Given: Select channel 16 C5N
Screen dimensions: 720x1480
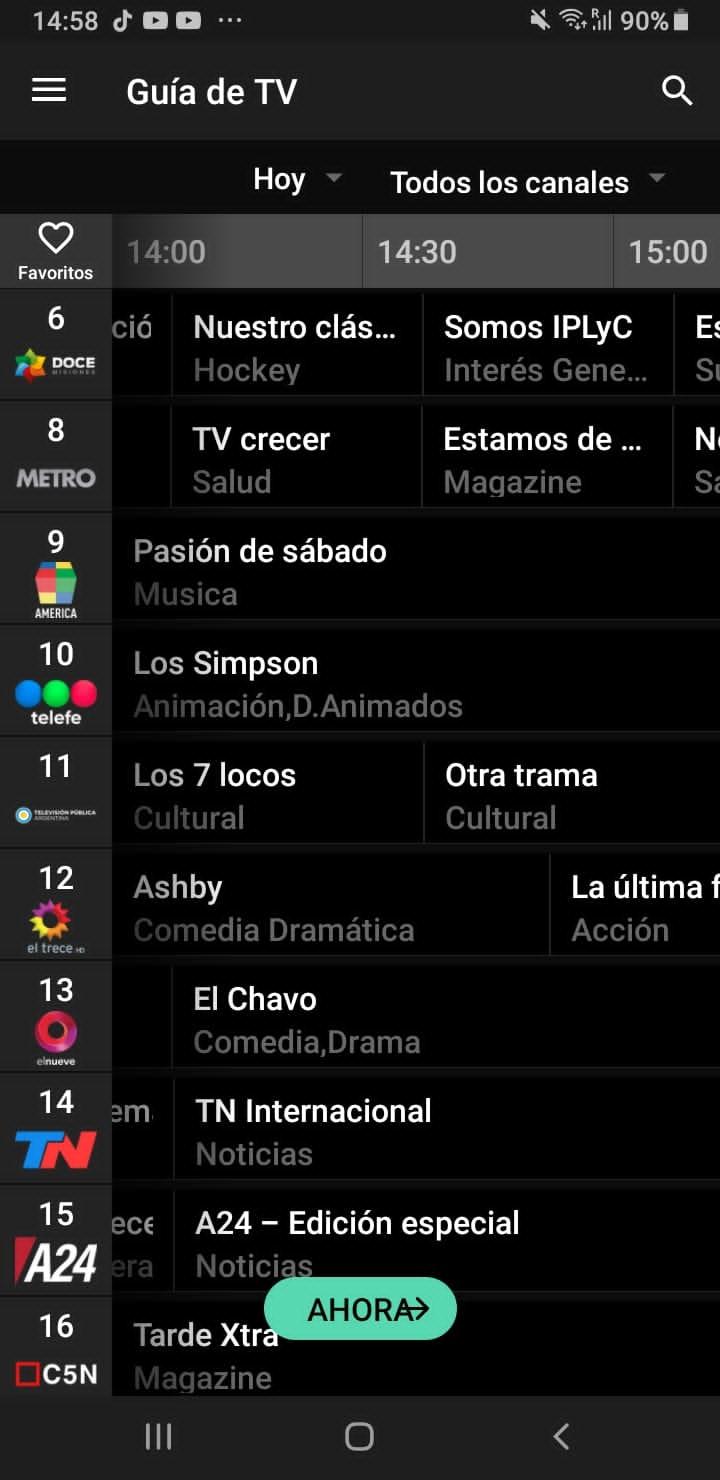Looking at the screenshot, I should 56,1350.
